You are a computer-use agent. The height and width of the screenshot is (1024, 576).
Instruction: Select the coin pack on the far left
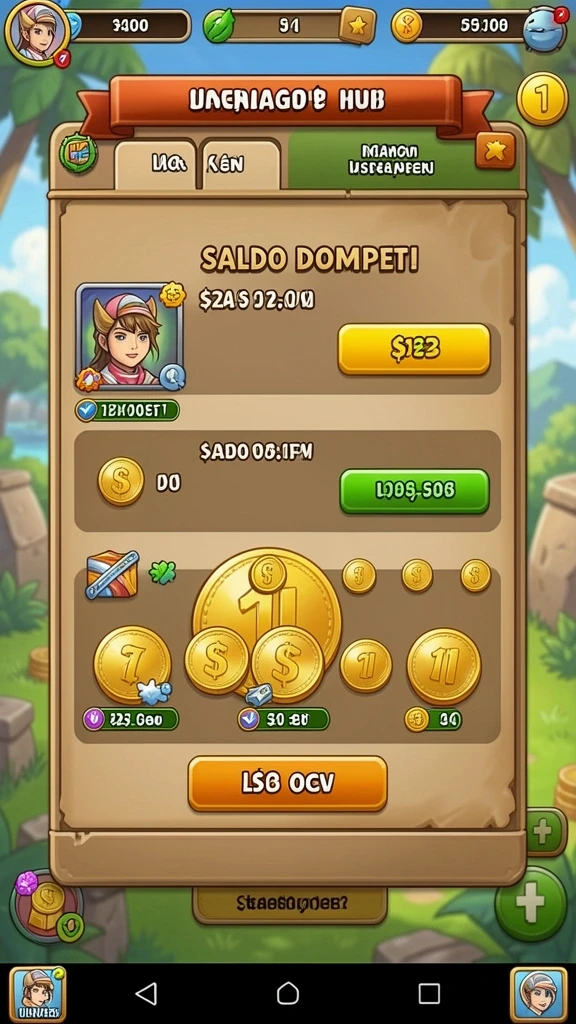click(x=133, y=678)
